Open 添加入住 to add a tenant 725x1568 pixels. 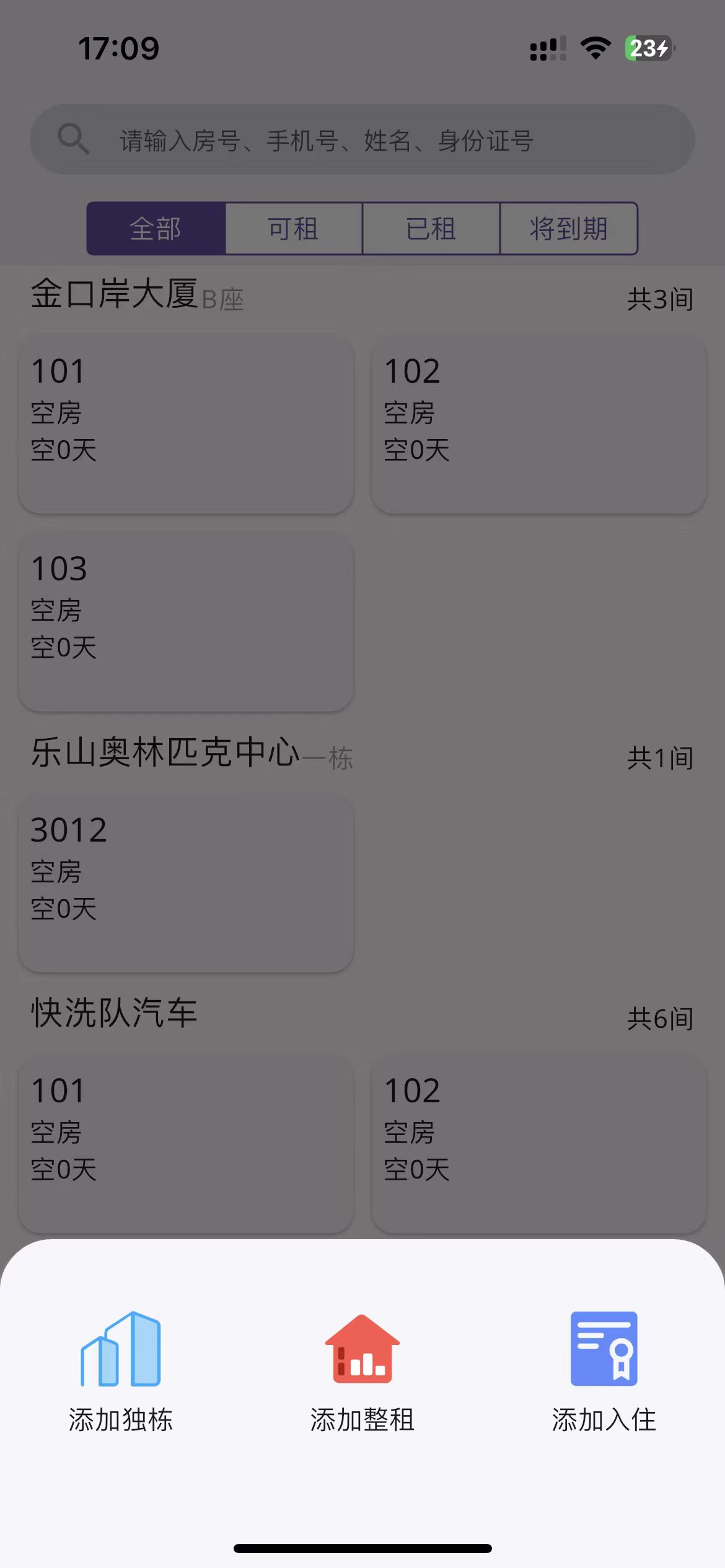(604, 1372)
